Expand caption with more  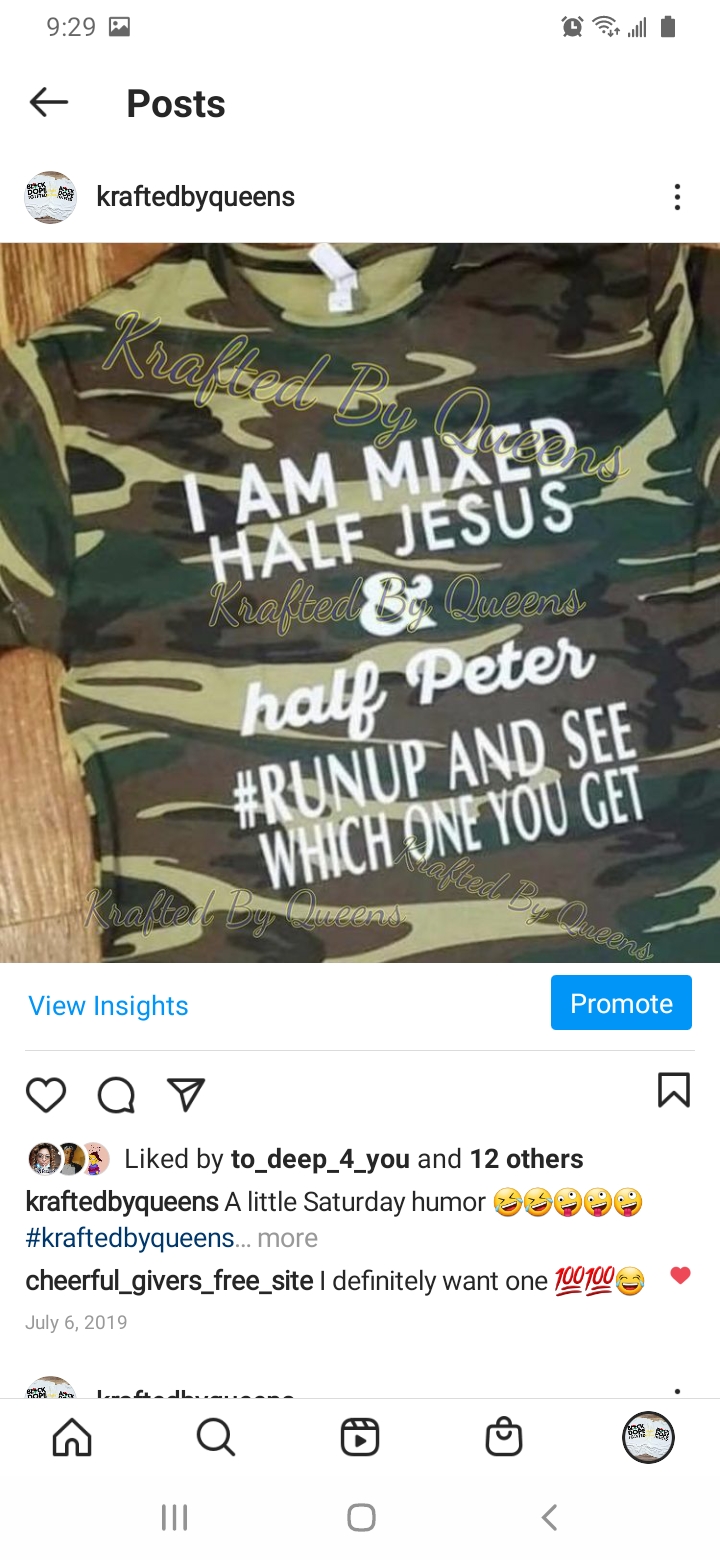coord(288,1238)
